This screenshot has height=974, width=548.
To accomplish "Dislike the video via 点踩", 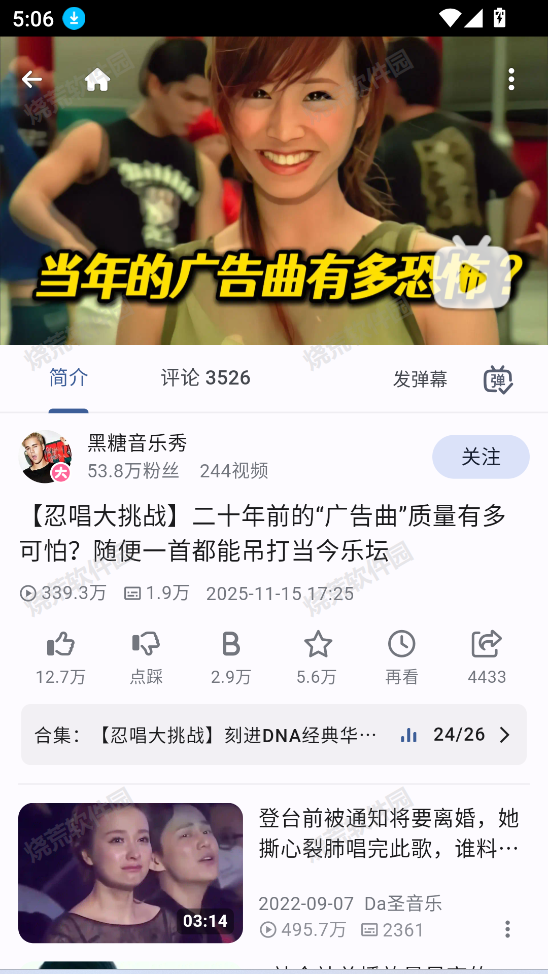I will tap(146, 657).
